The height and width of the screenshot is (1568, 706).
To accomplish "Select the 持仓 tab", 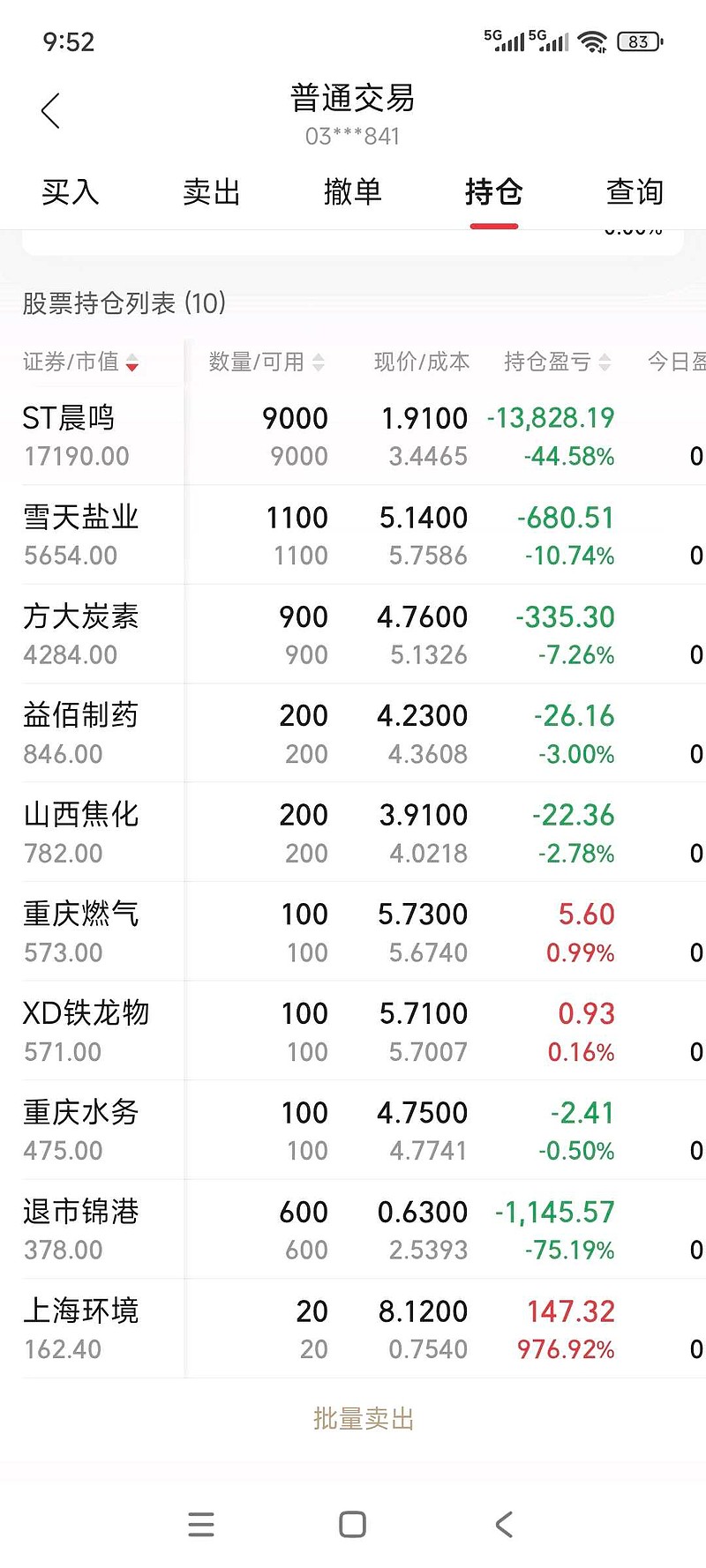I will coord(494,191).
